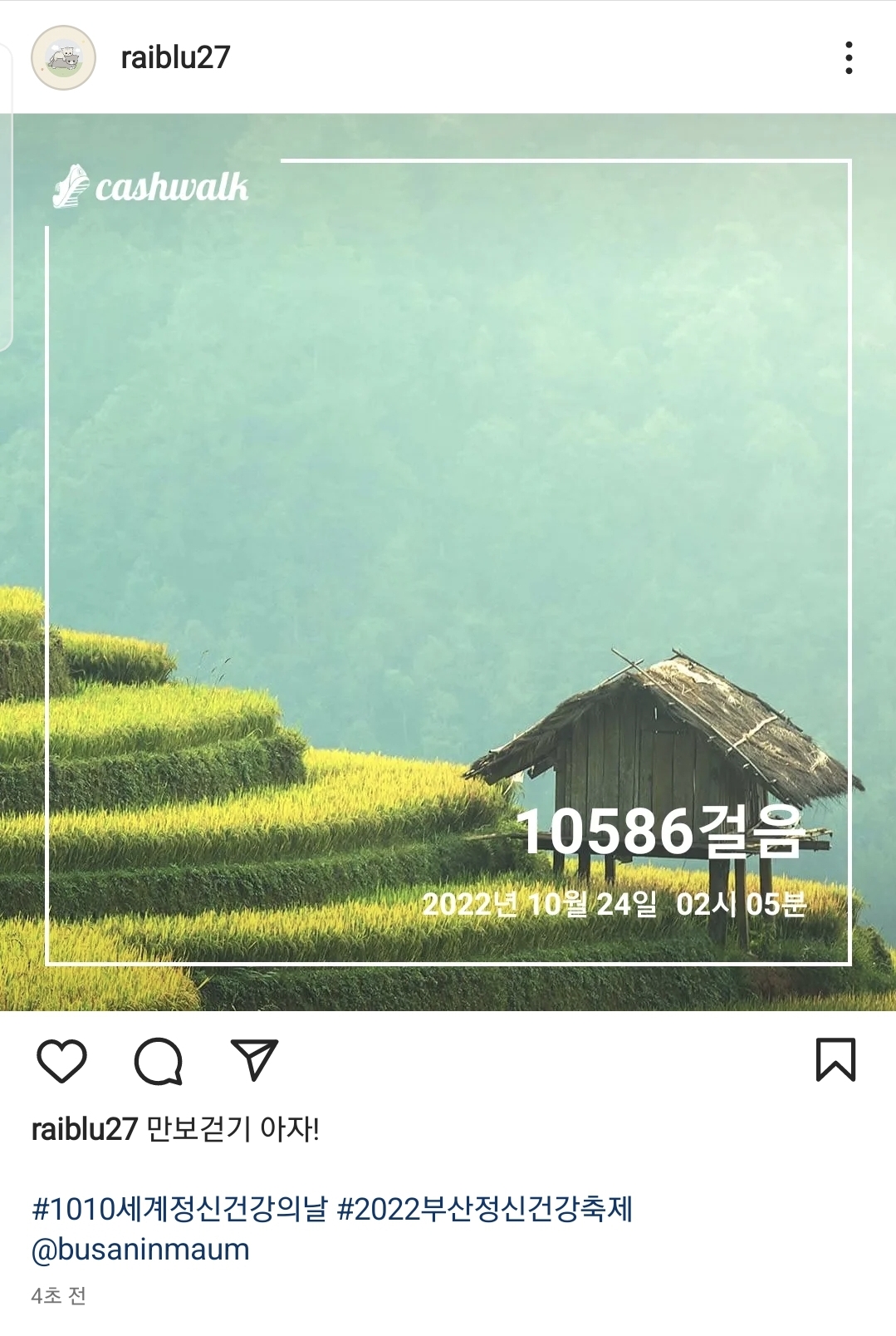Visit the @busaninmaum mention

(x=140, y=1249)
